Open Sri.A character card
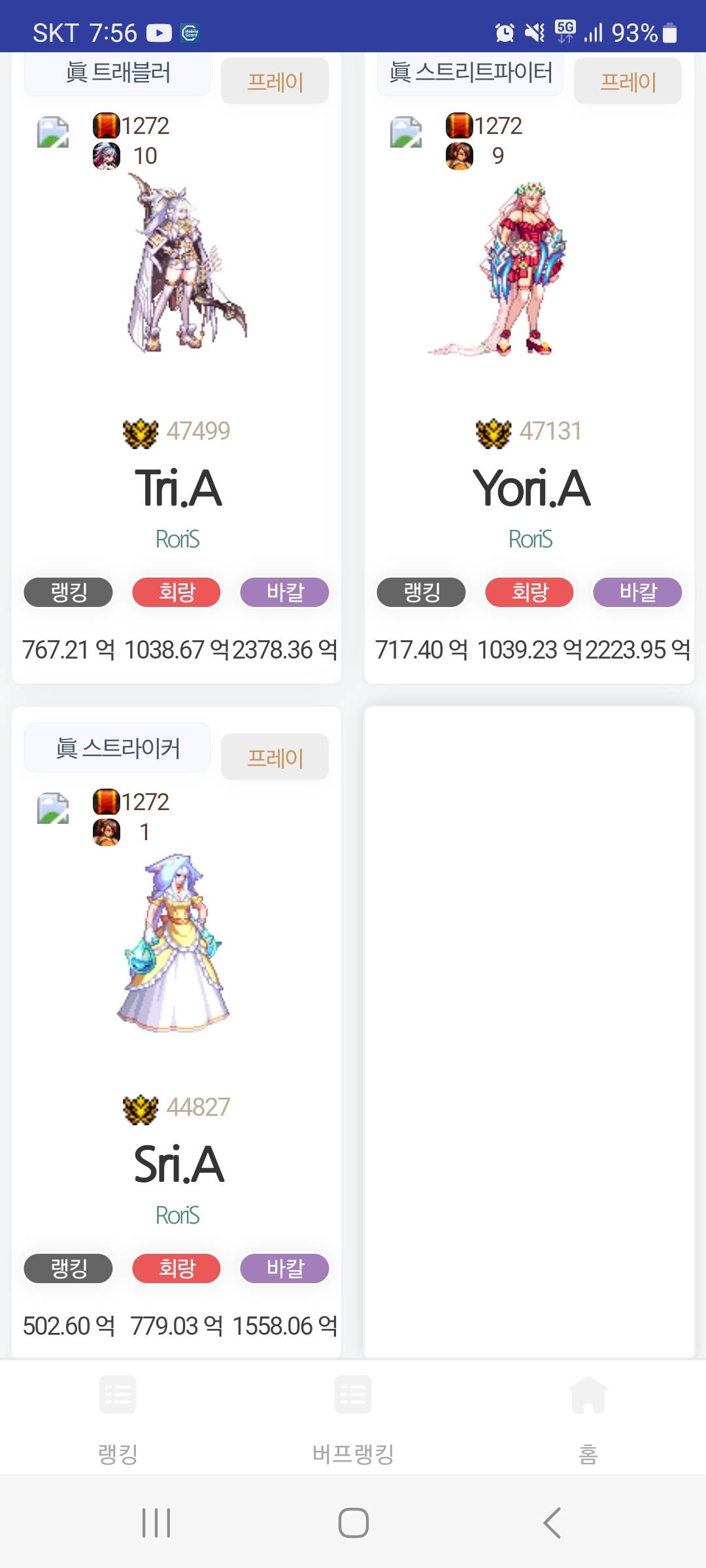 178,1165
